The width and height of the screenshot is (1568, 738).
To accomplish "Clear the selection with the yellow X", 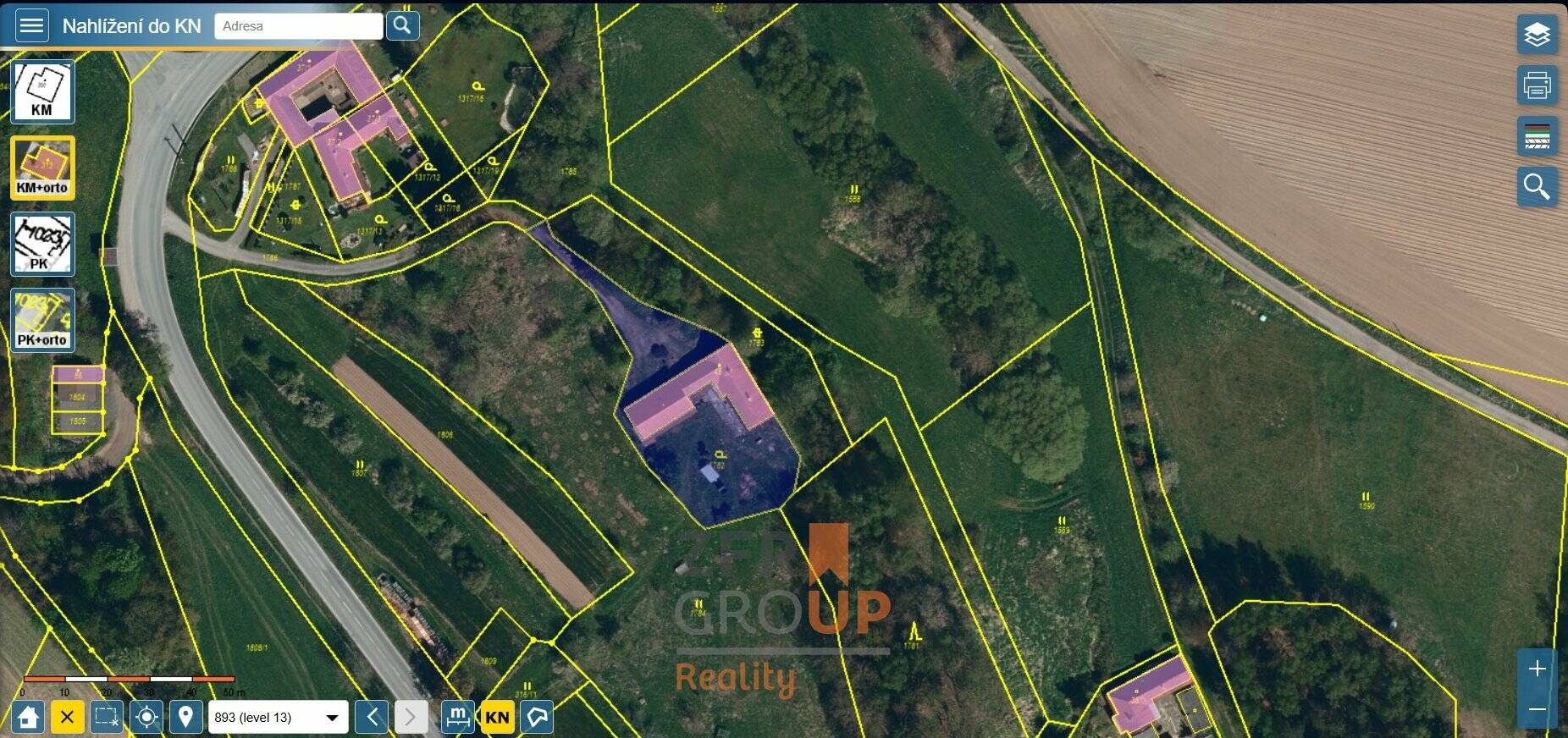I will coord(68,718).
